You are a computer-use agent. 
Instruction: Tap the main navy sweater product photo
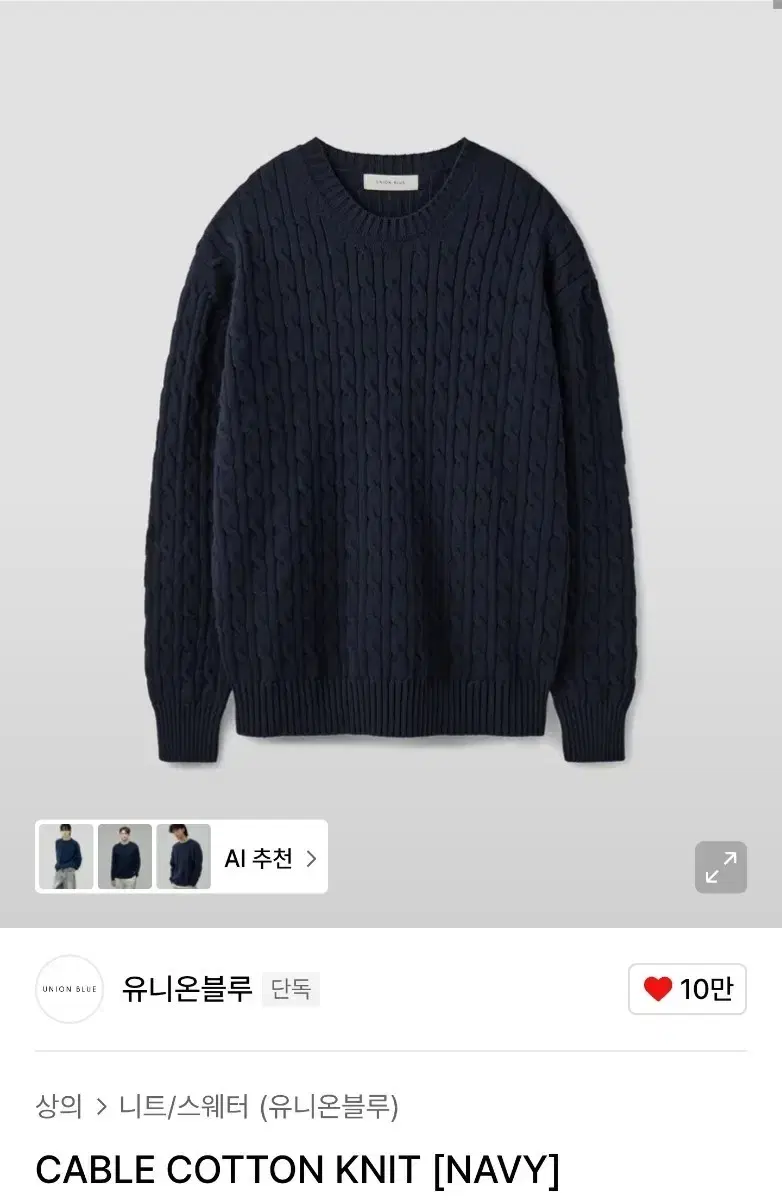click(391, 450)
